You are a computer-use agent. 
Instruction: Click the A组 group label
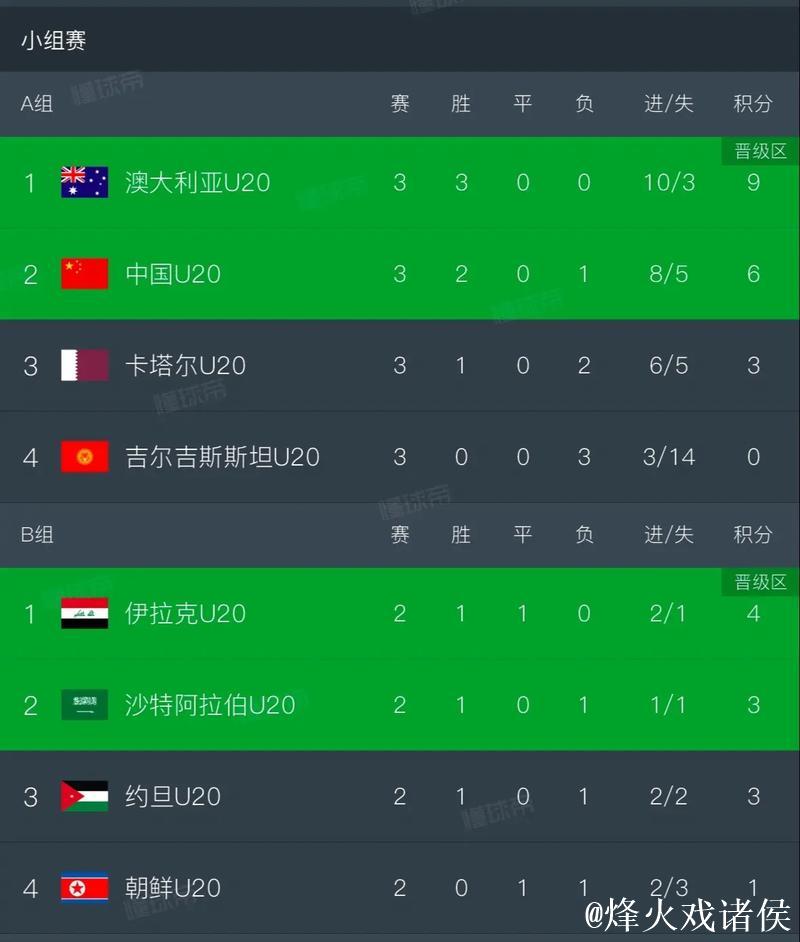pyautogui.click(x=36, y=104)
